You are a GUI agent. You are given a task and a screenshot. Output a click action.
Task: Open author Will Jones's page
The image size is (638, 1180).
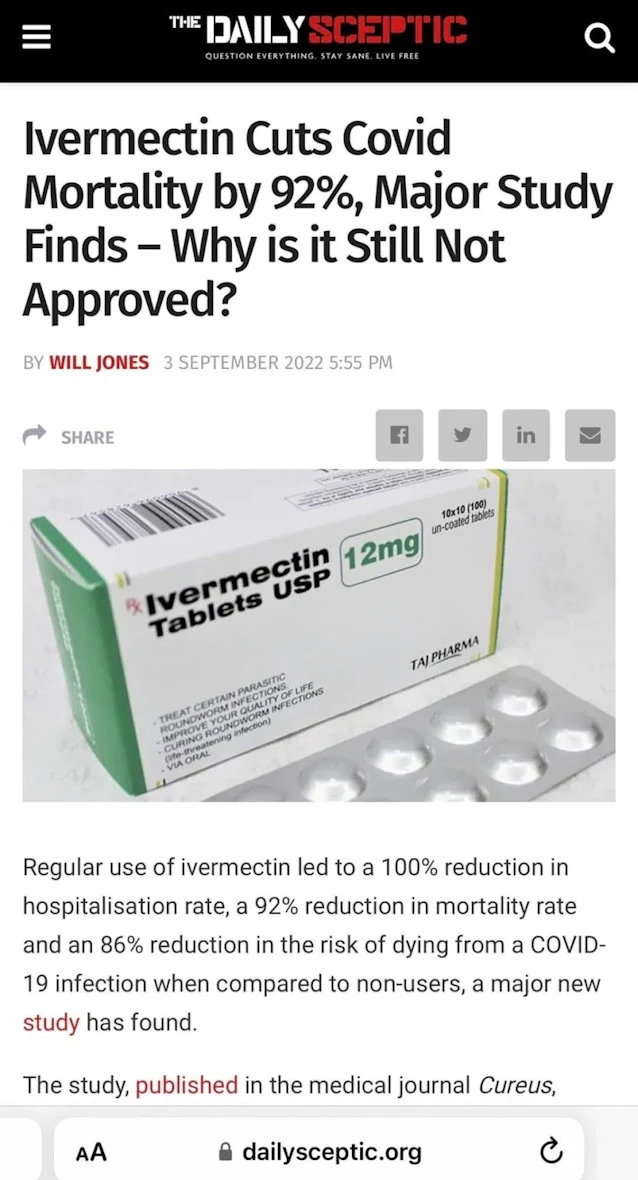(99, 363)
